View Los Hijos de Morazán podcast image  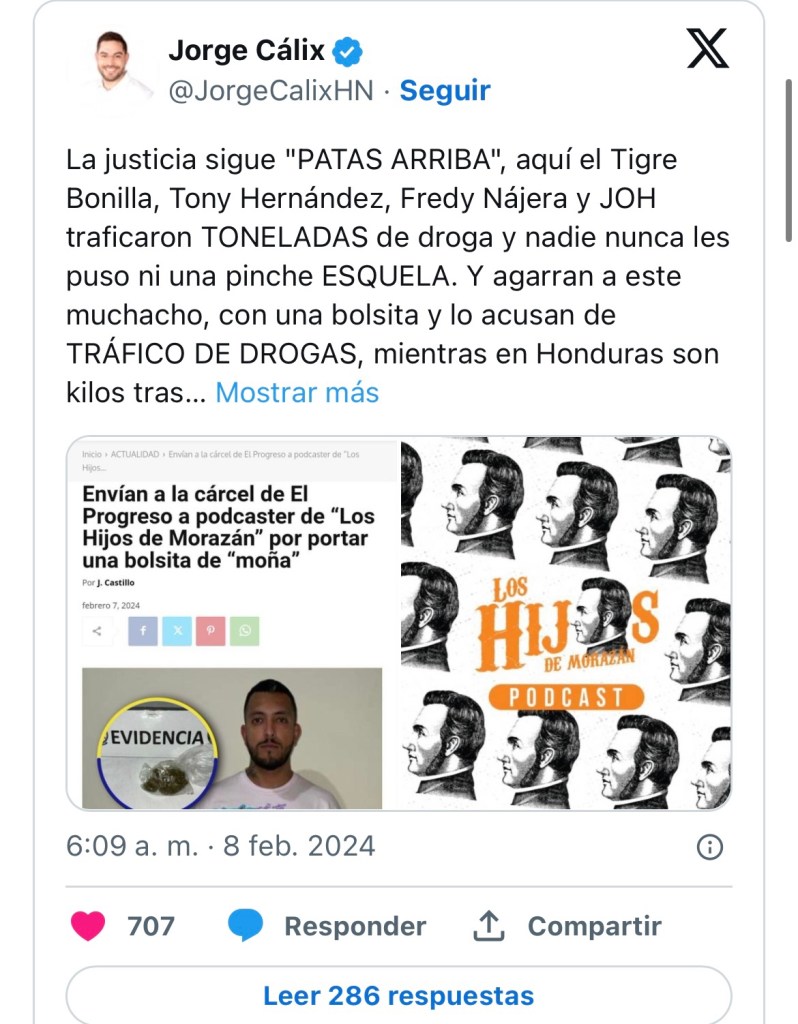[566, 623]
